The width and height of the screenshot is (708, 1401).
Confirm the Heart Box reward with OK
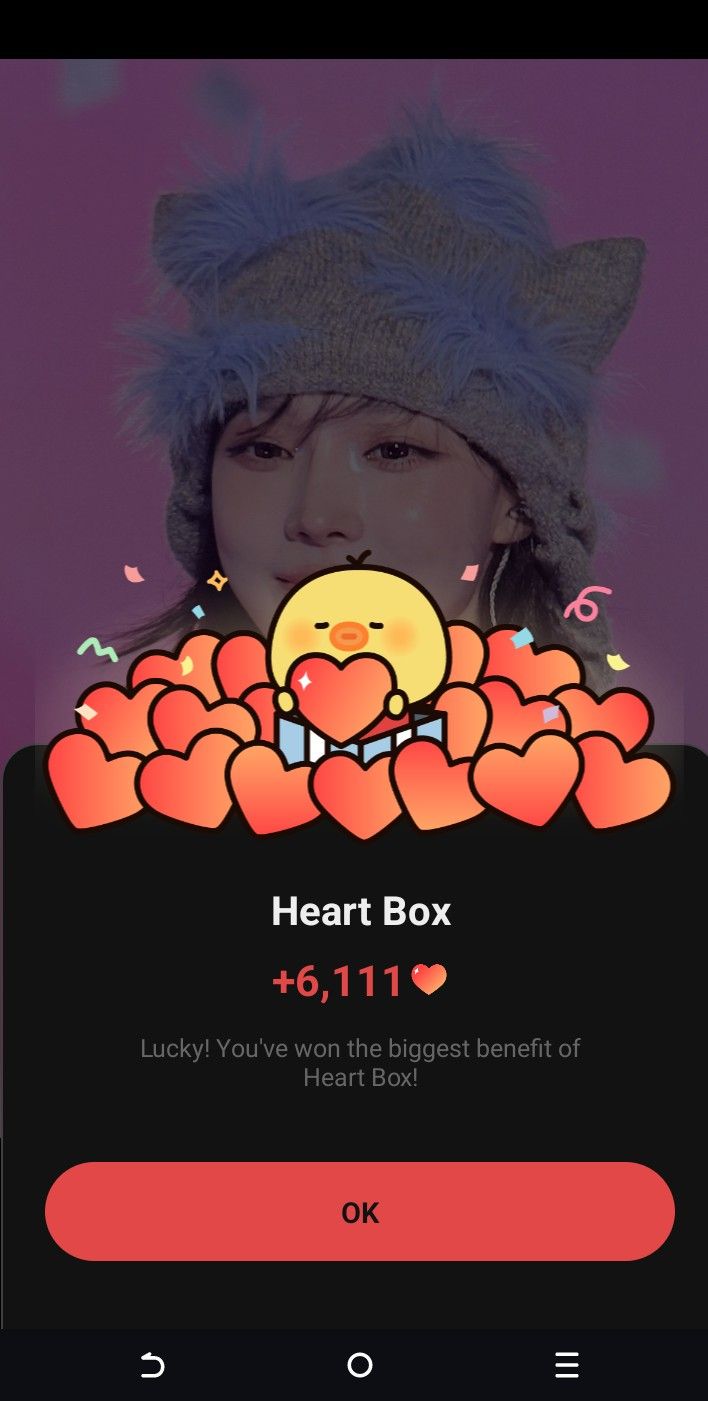point(359,1211)
